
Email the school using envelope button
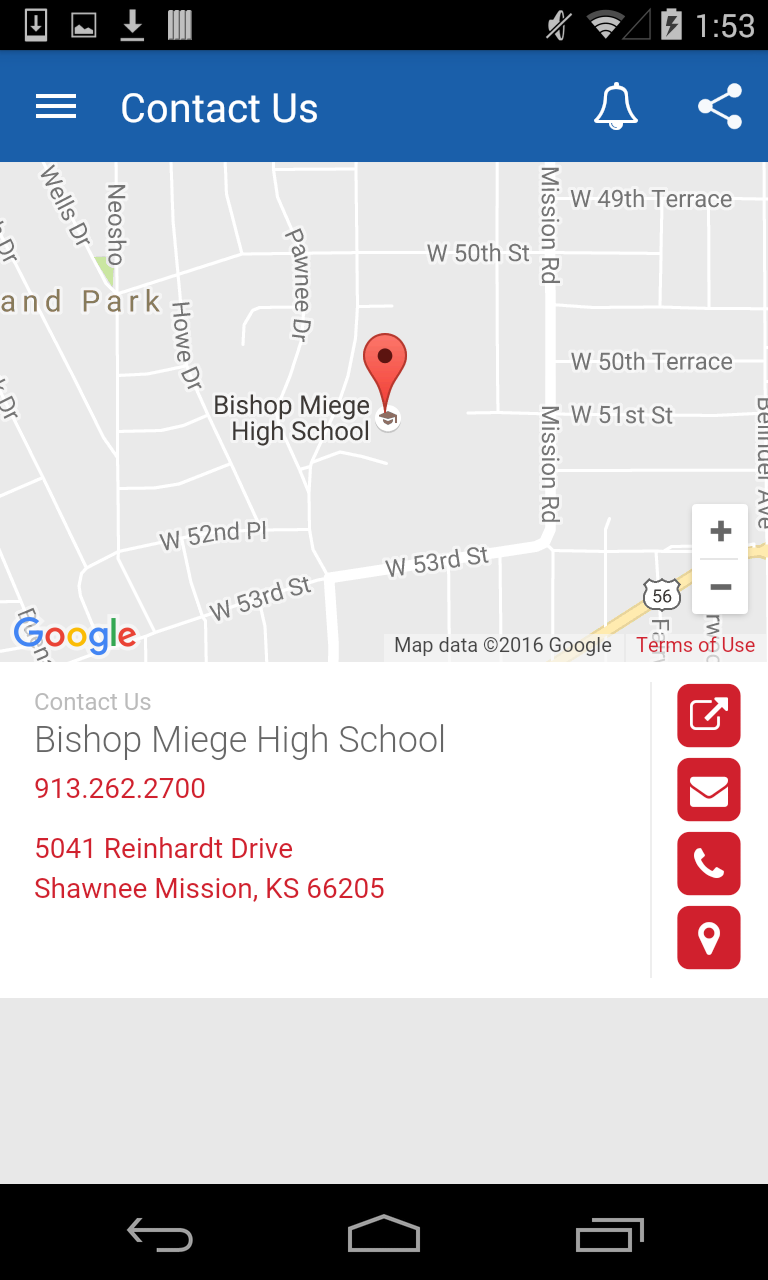click(708, 789)
